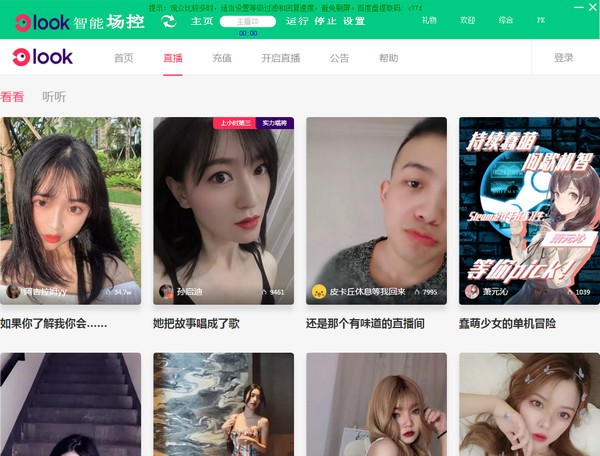Open the 帮助 page
Viewport: 600px width, 456px height.
(388, 58)
